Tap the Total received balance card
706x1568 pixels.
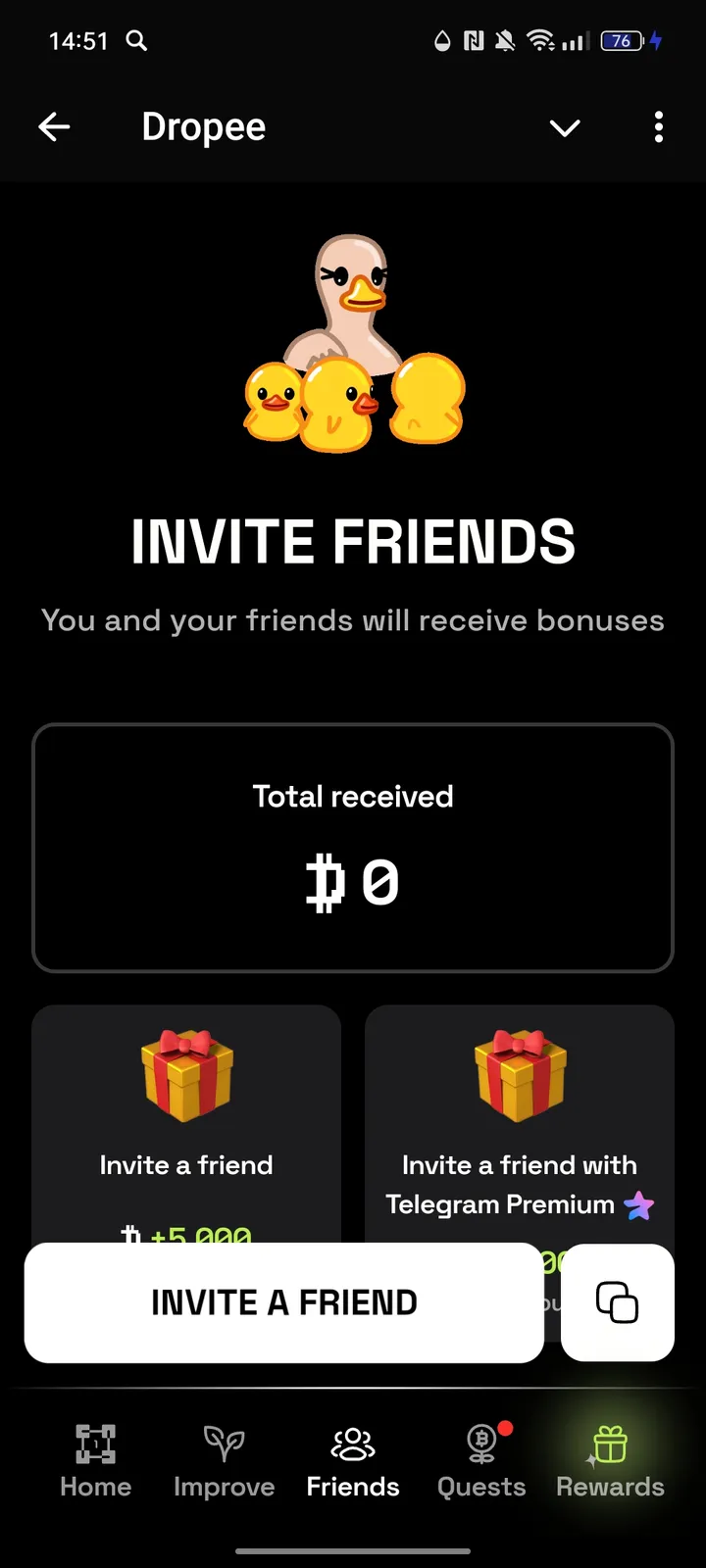(x=353, y=848)
